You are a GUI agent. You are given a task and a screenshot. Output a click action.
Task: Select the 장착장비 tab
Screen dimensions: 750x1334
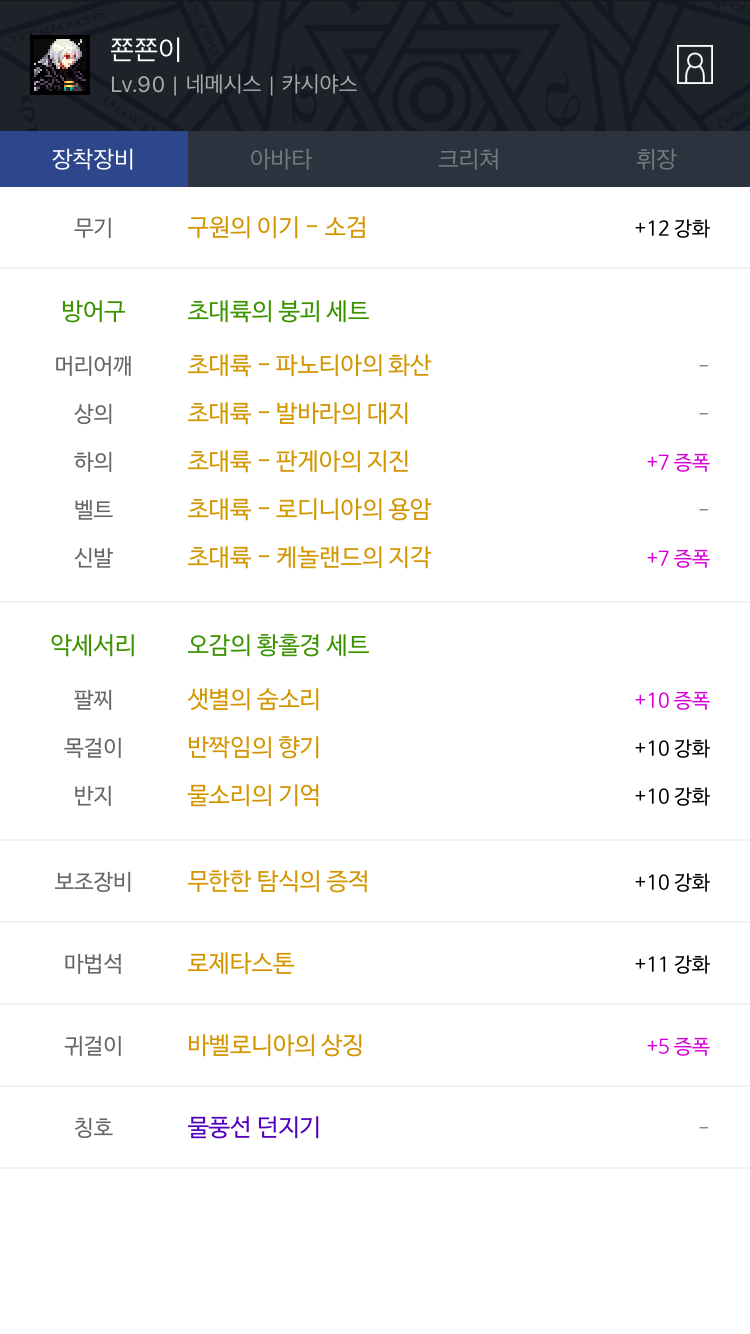coord(94,159)
